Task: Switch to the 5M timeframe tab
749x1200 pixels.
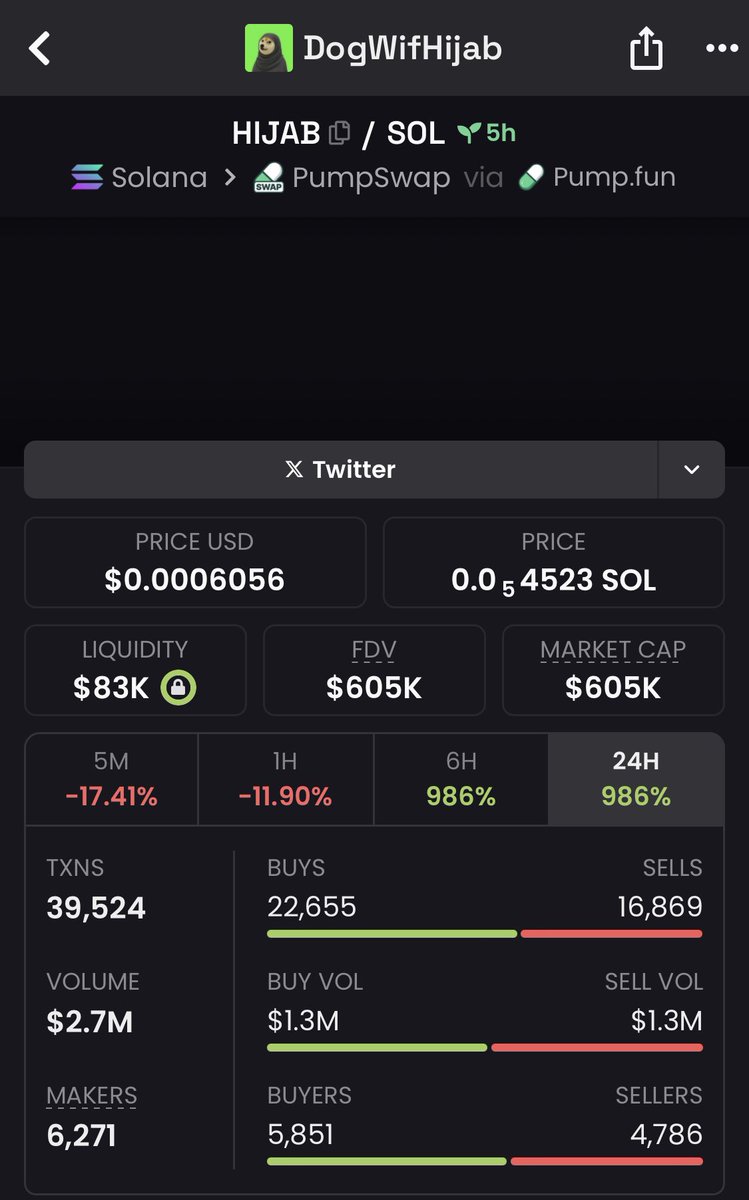Action: (112, 779)
